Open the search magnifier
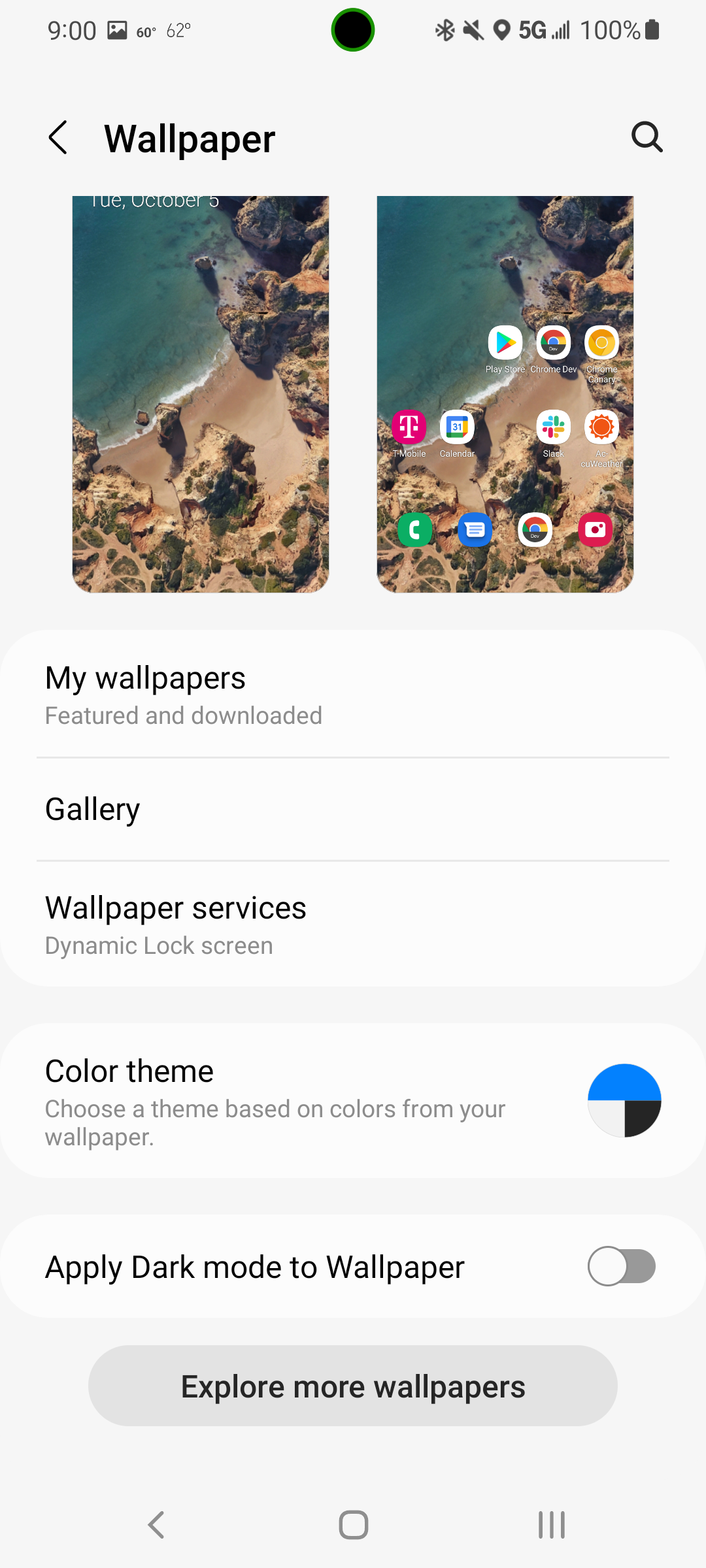The height and width of the screenshot is (1568, 706). pyautogui.click(x=647, y=137)
